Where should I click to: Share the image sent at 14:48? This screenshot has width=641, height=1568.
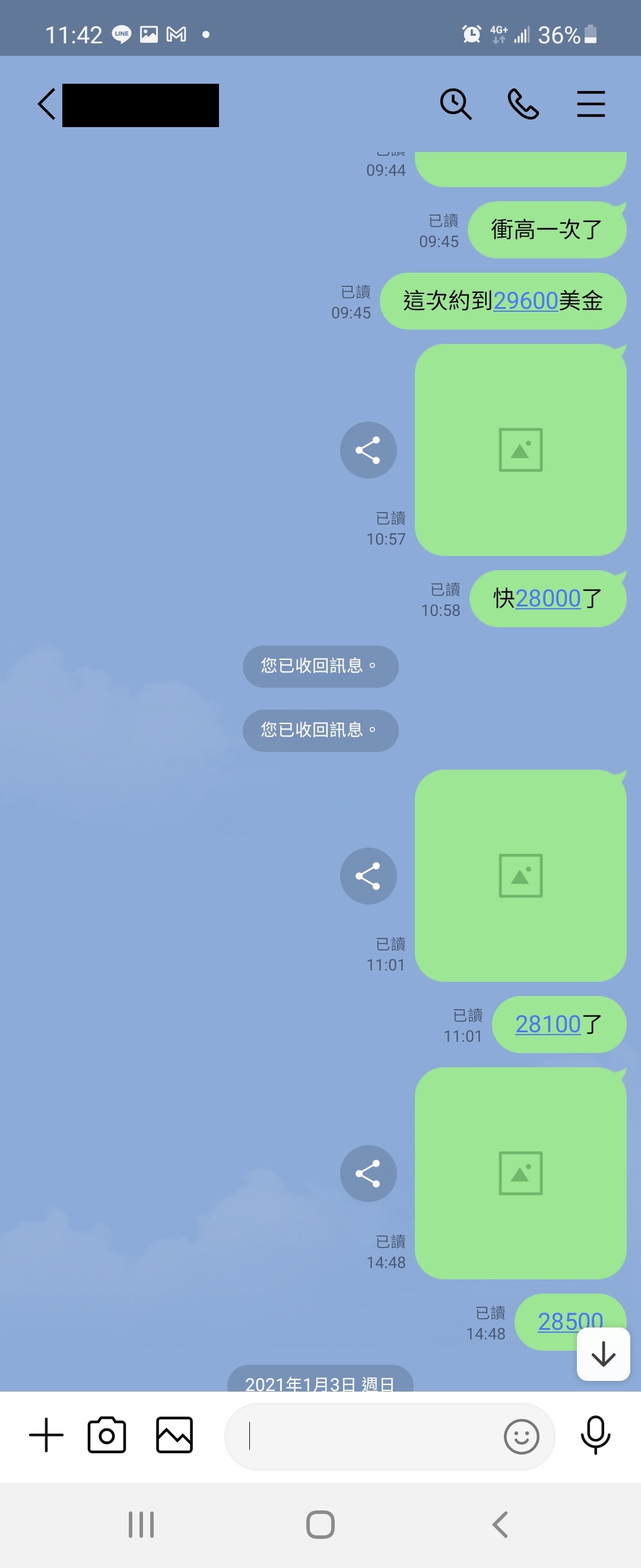coord(368,1173)
